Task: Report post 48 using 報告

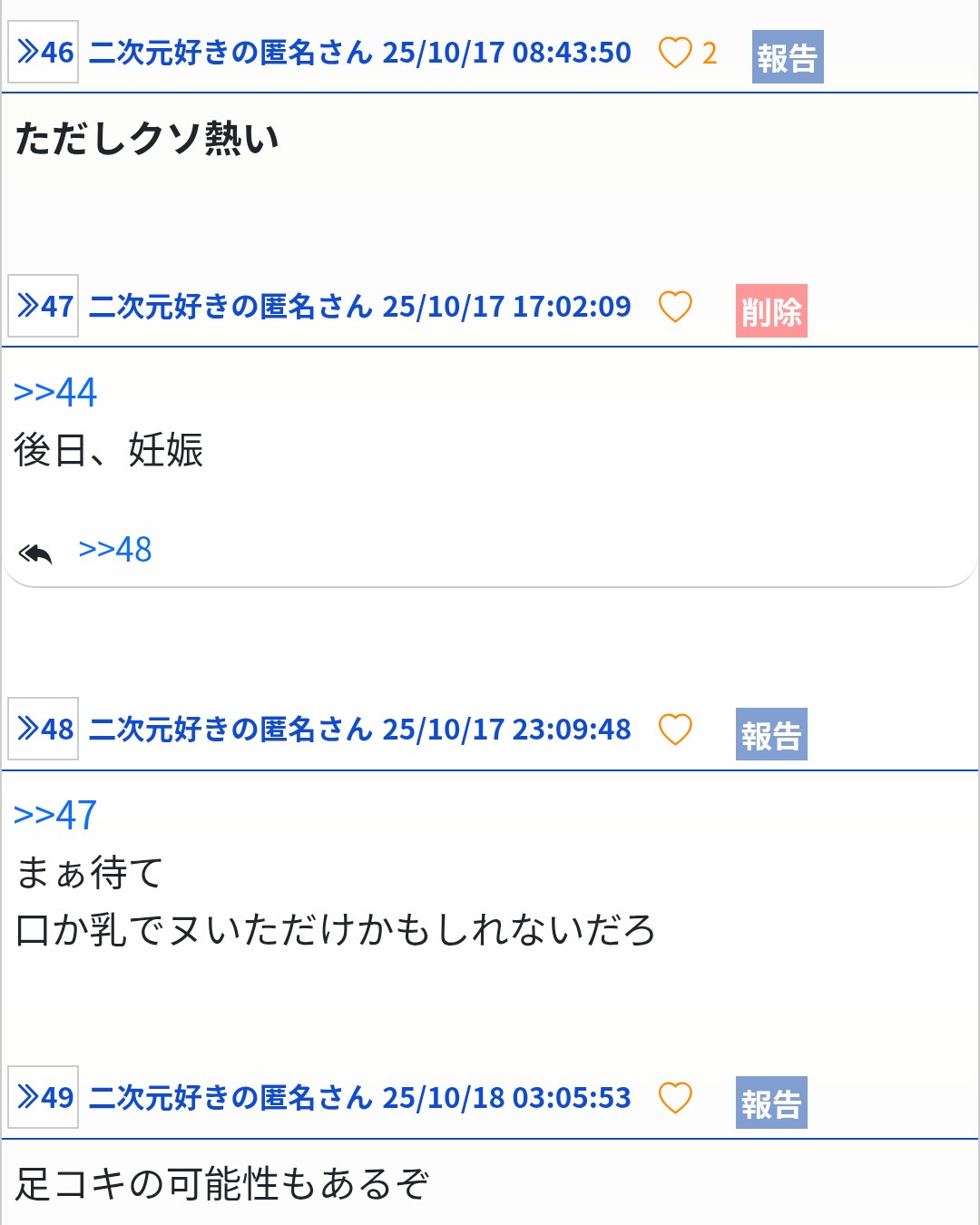Action: [x=771, y=734]
